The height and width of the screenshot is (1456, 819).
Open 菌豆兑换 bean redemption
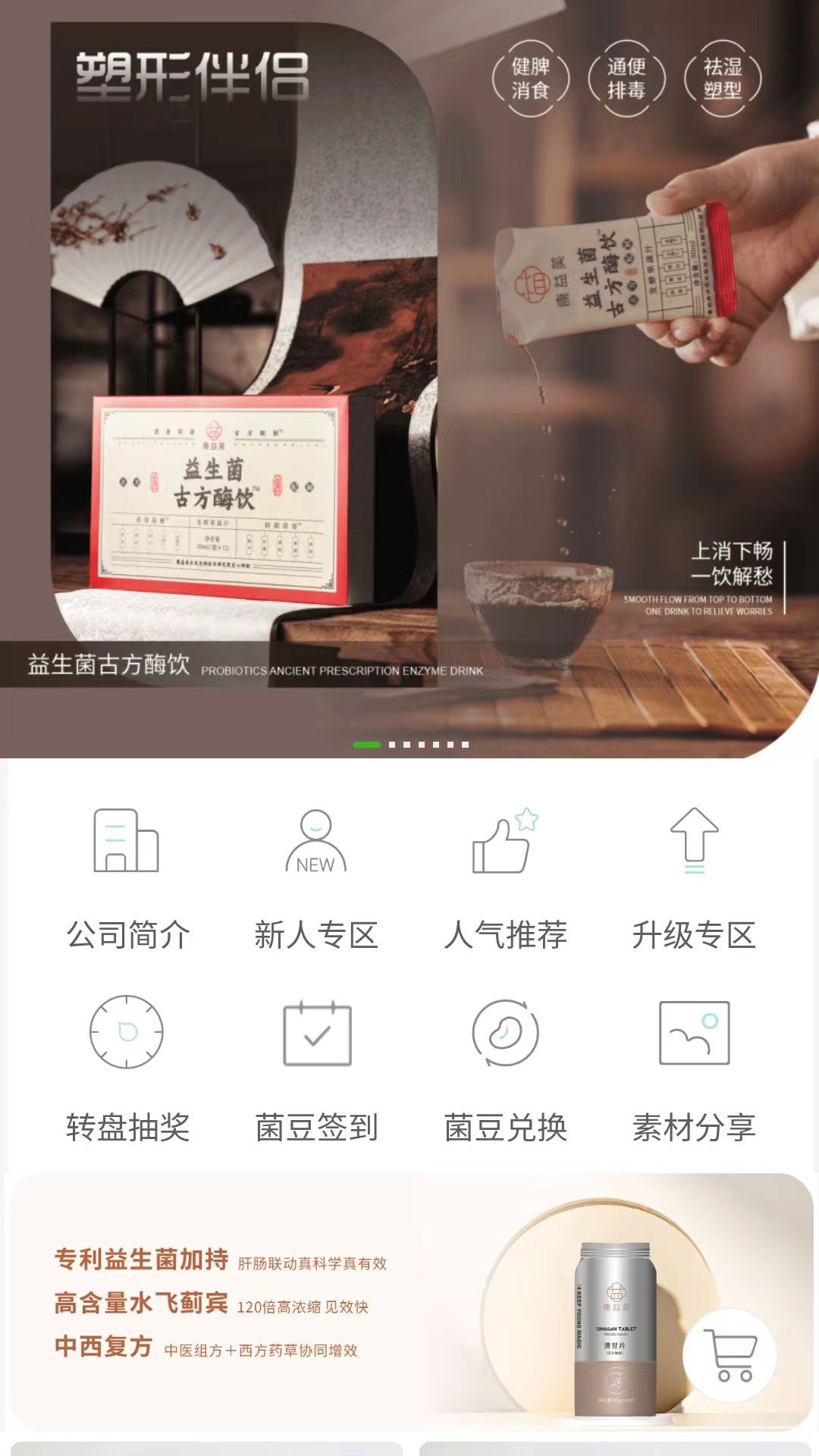(x=505, y=1069)
